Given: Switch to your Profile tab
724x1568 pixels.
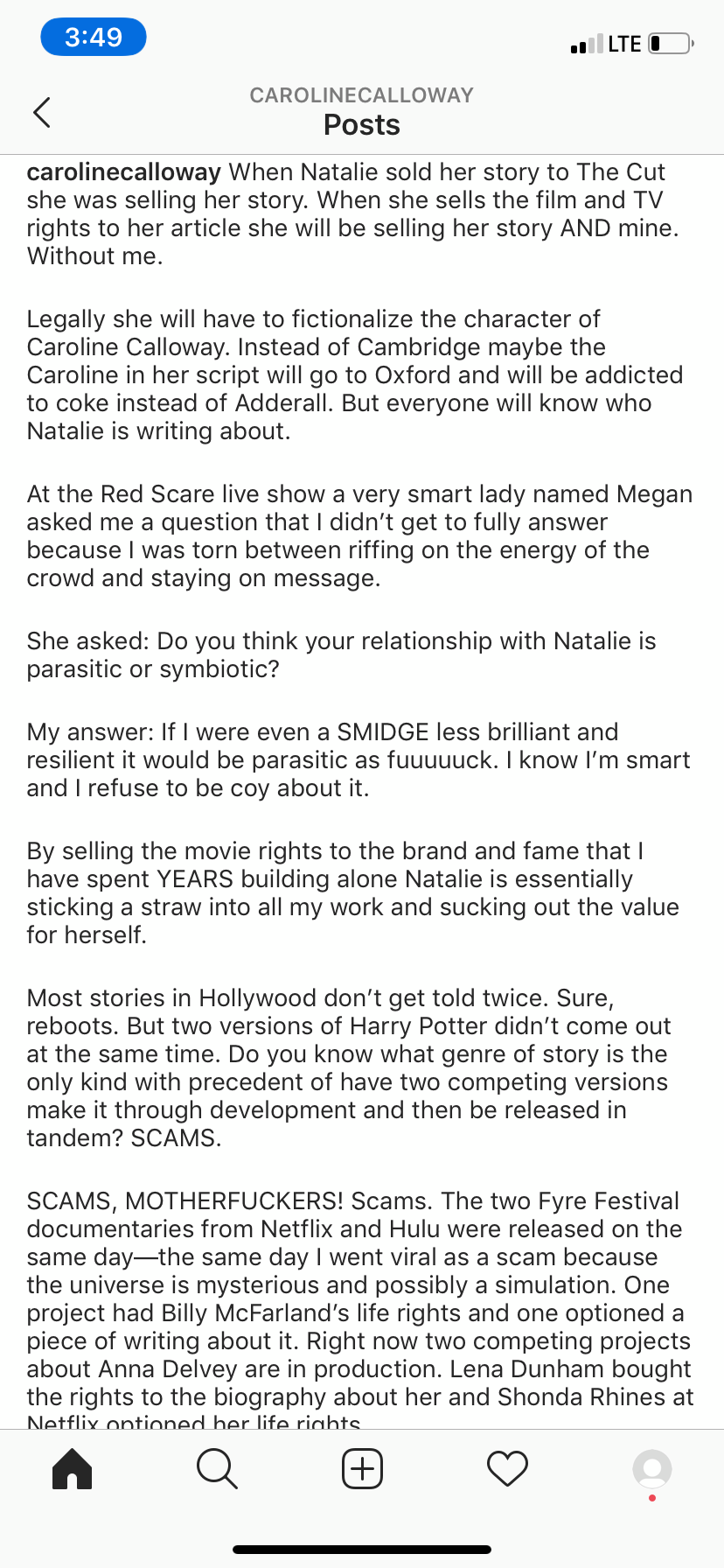Looking at the screenshot, I should pyautogui.click(x=652, y=1468).
